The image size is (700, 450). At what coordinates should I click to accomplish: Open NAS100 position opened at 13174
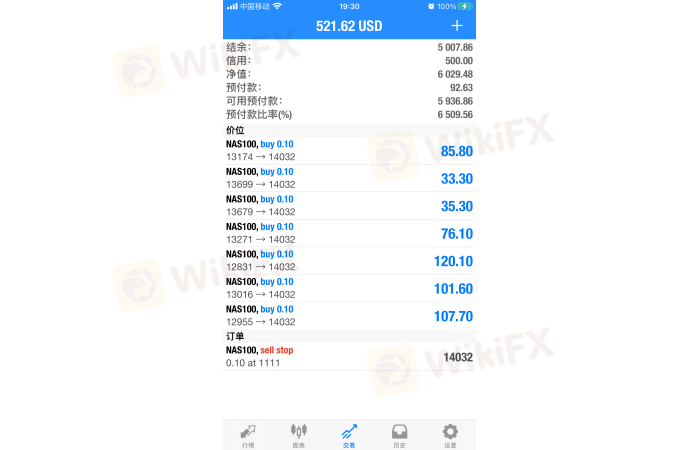349,151
